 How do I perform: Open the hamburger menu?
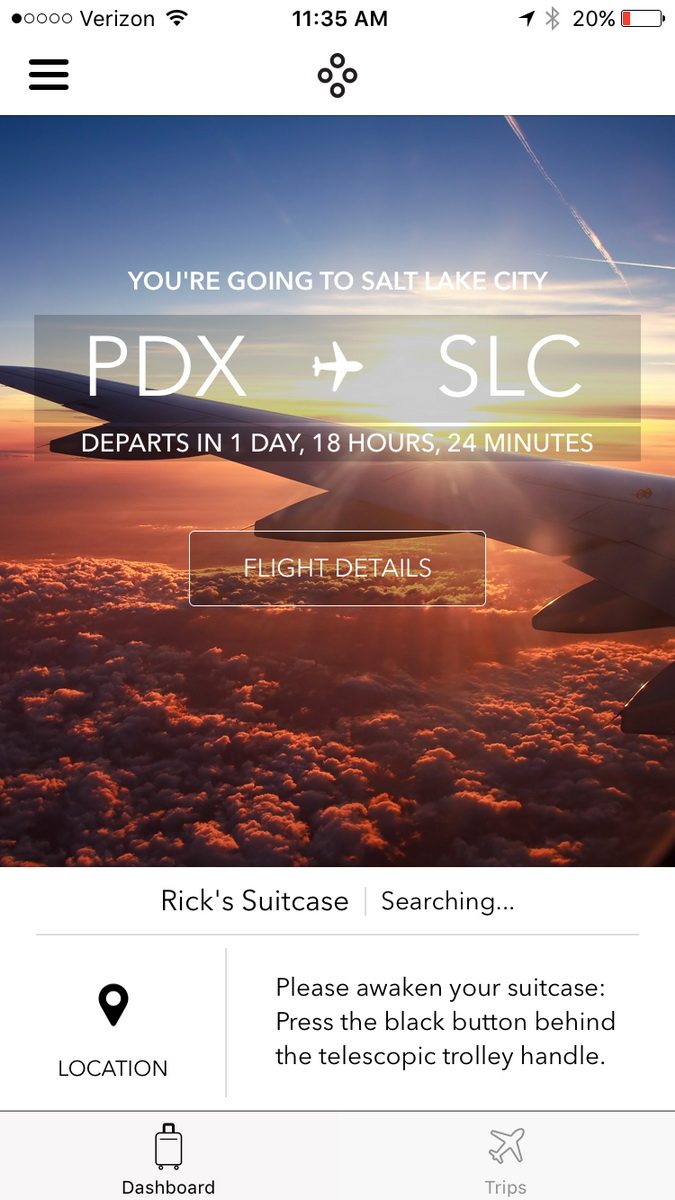[48, 75]
